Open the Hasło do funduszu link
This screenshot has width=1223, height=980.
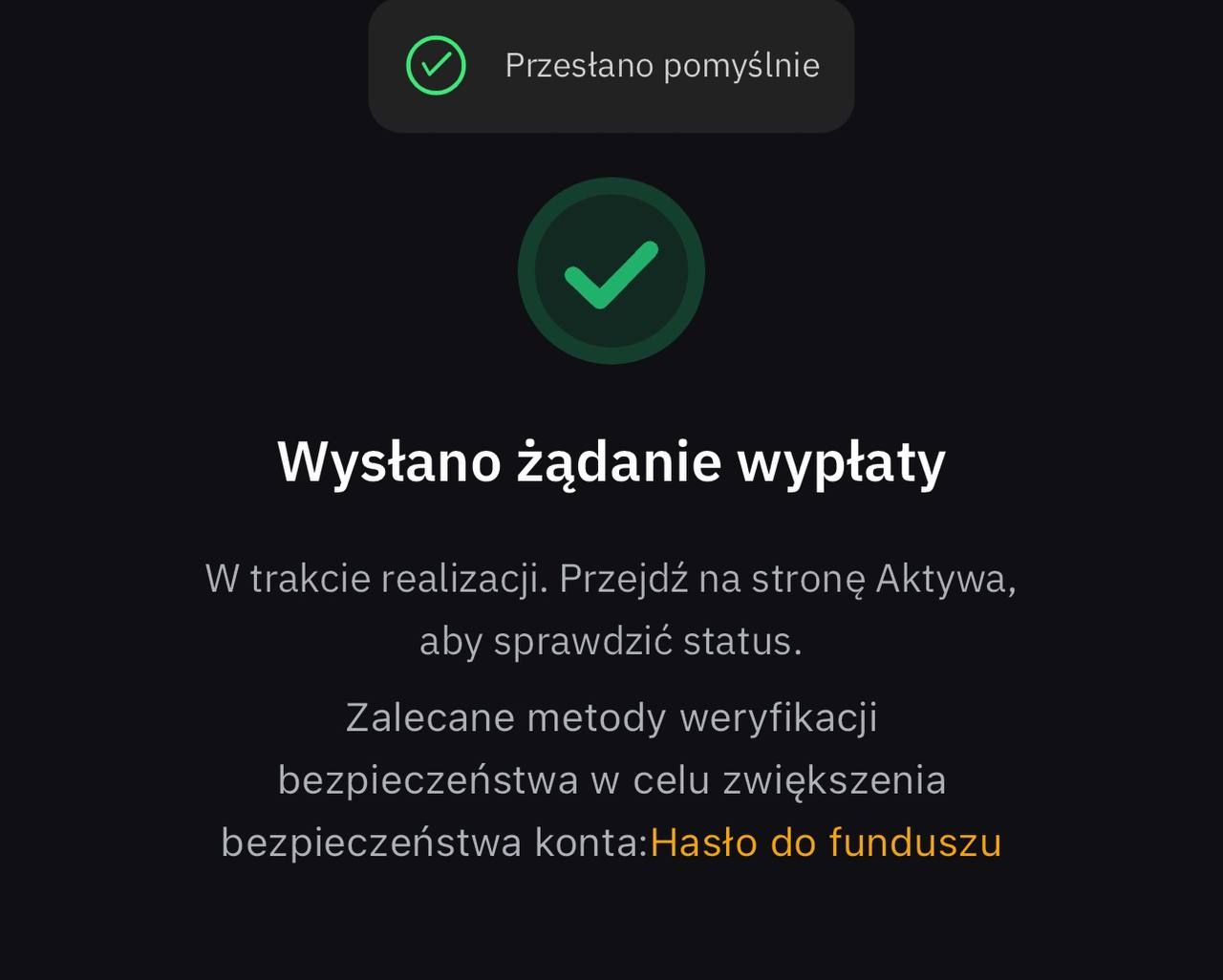point(825,842)
